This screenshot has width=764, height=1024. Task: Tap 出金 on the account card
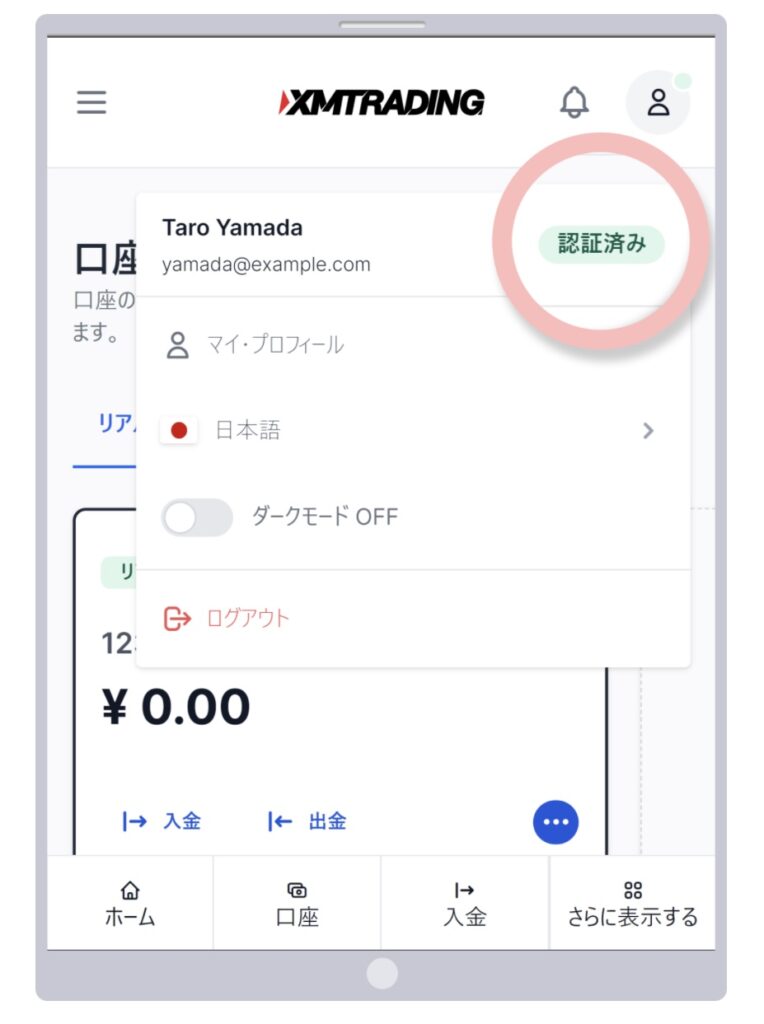tap(307, 822)
